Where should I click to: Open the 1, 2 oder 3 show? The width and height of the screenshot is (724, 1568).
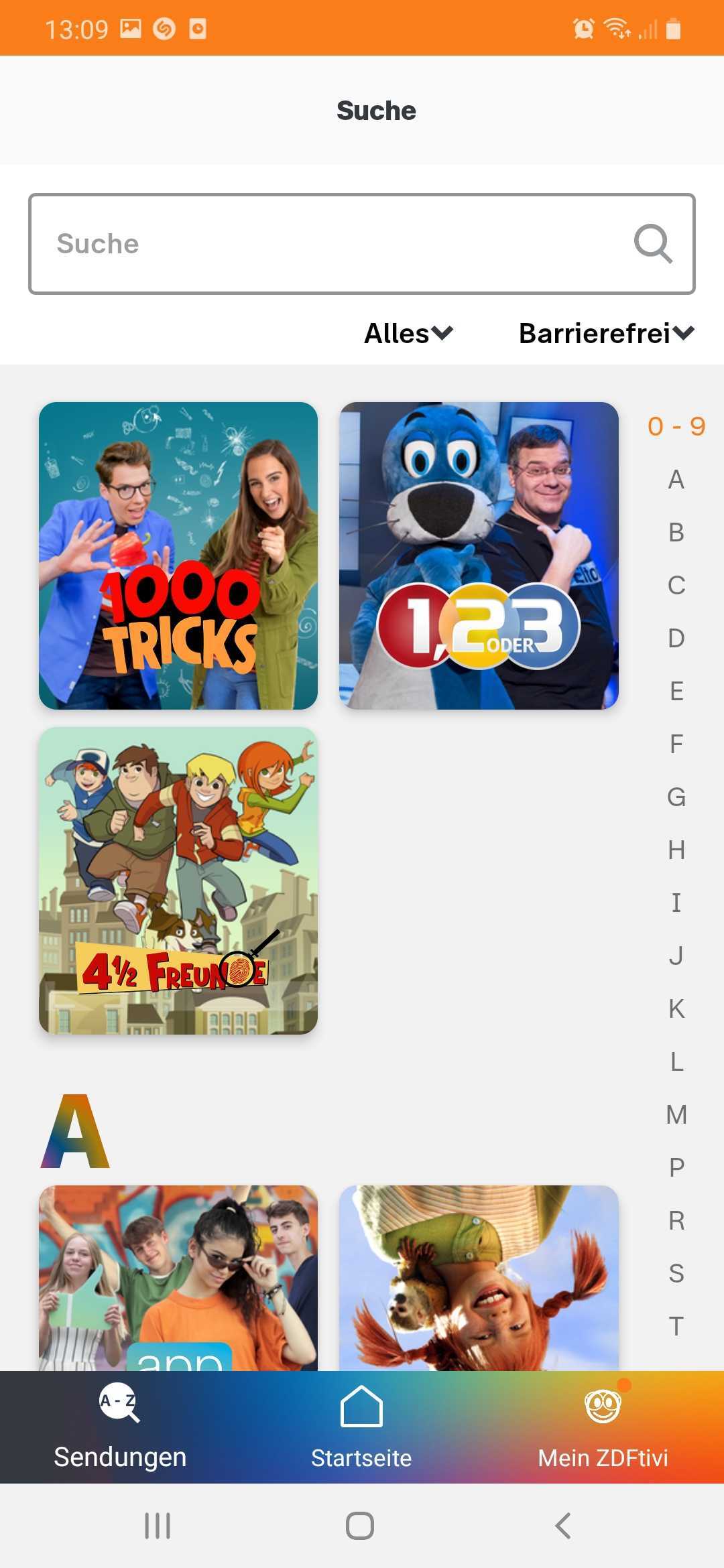(479, 556)
